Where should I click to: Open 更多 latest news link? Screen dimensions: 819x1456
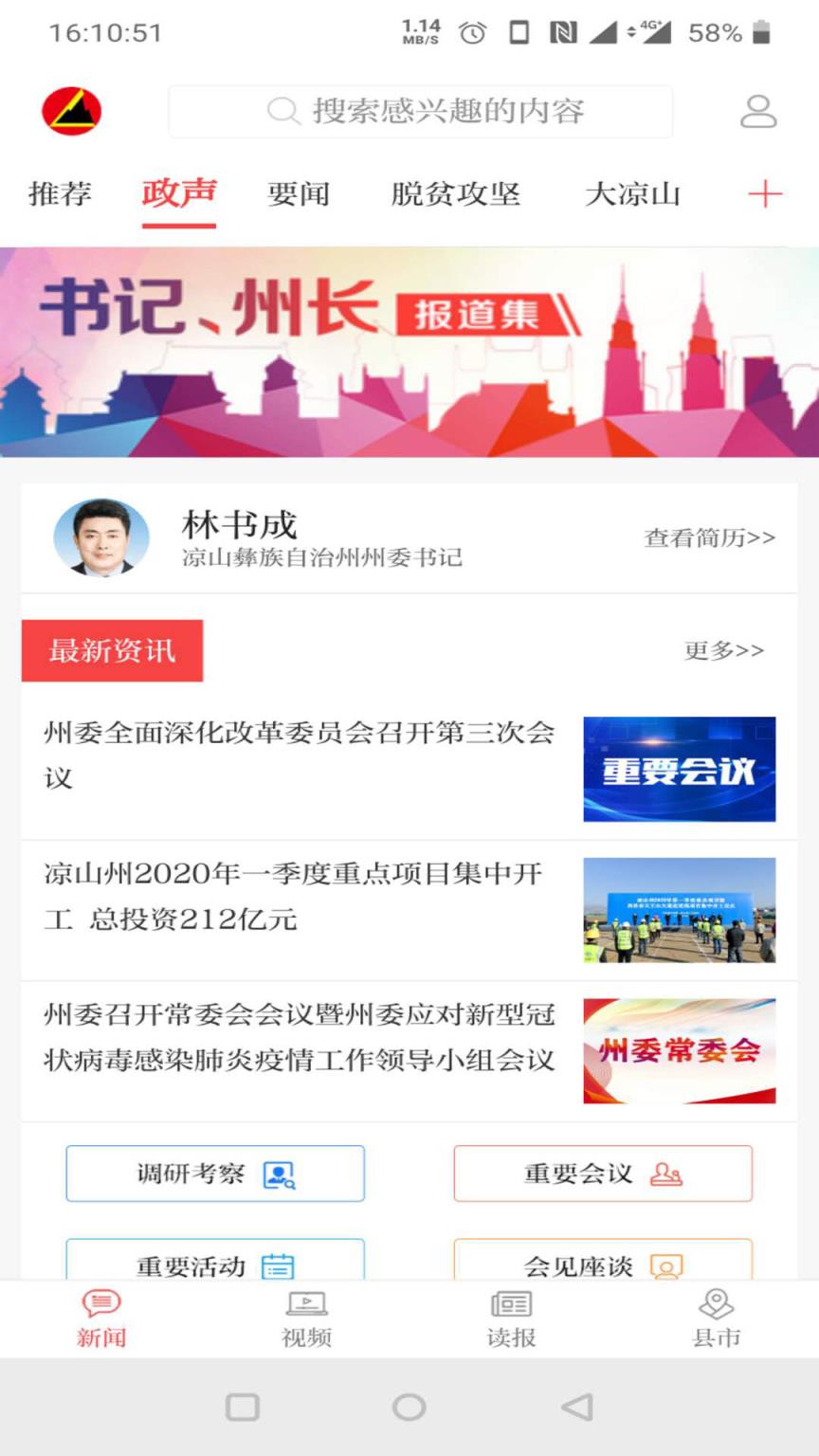tap(724, 650)
